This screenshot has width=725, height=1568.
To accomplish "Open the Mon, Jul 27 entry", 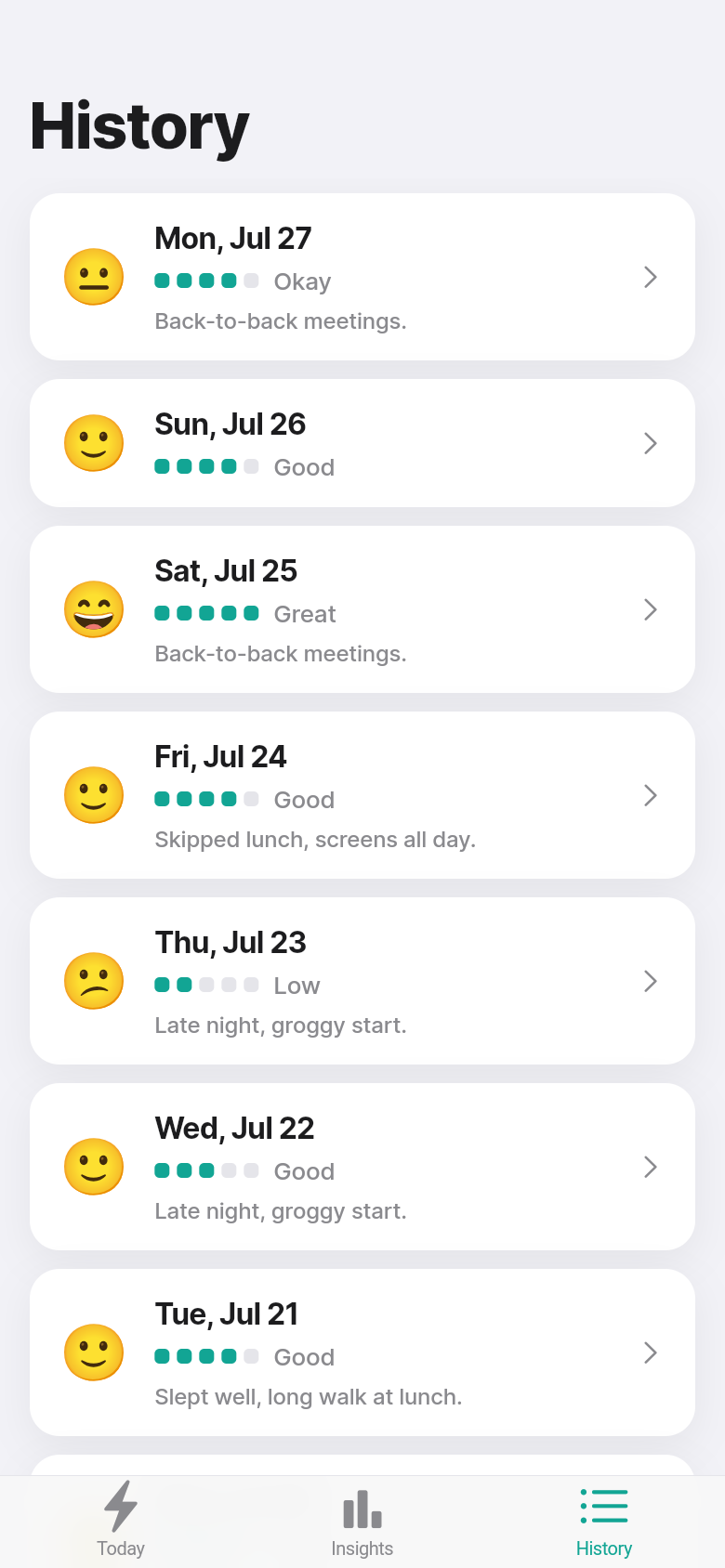I will pos(362,277).
